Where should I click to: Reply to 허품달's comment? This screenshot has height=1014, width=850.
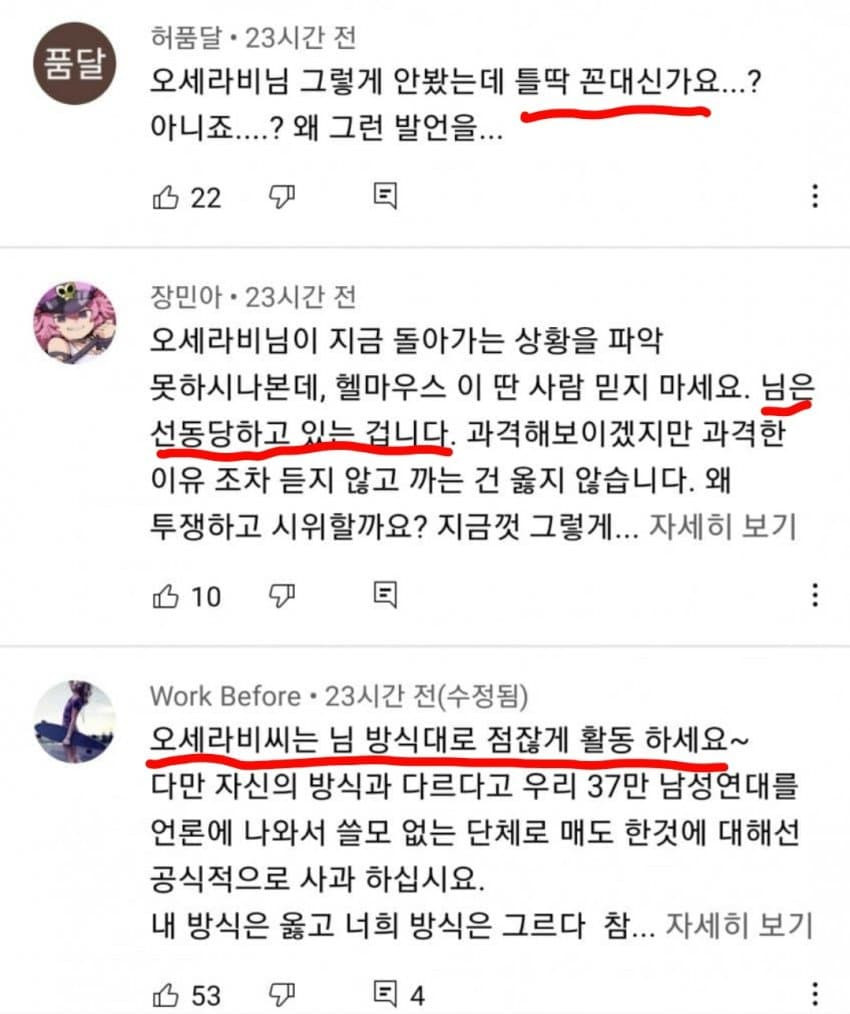tap(385, 197)
